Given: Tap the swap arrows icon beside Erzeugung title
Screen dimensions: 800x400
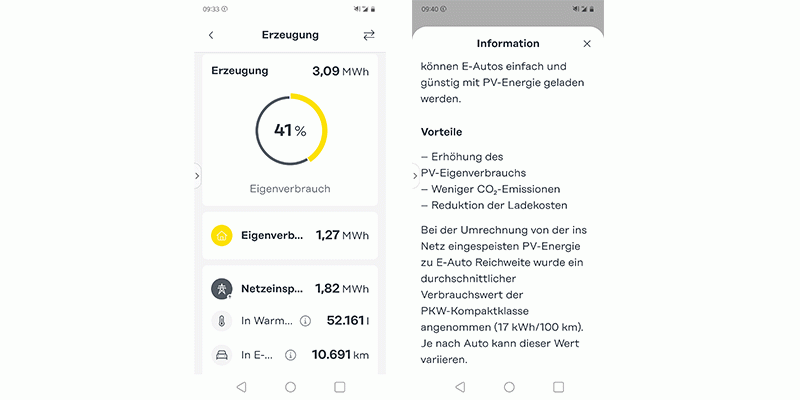Looking at the screenshot, I should point(368,35).
